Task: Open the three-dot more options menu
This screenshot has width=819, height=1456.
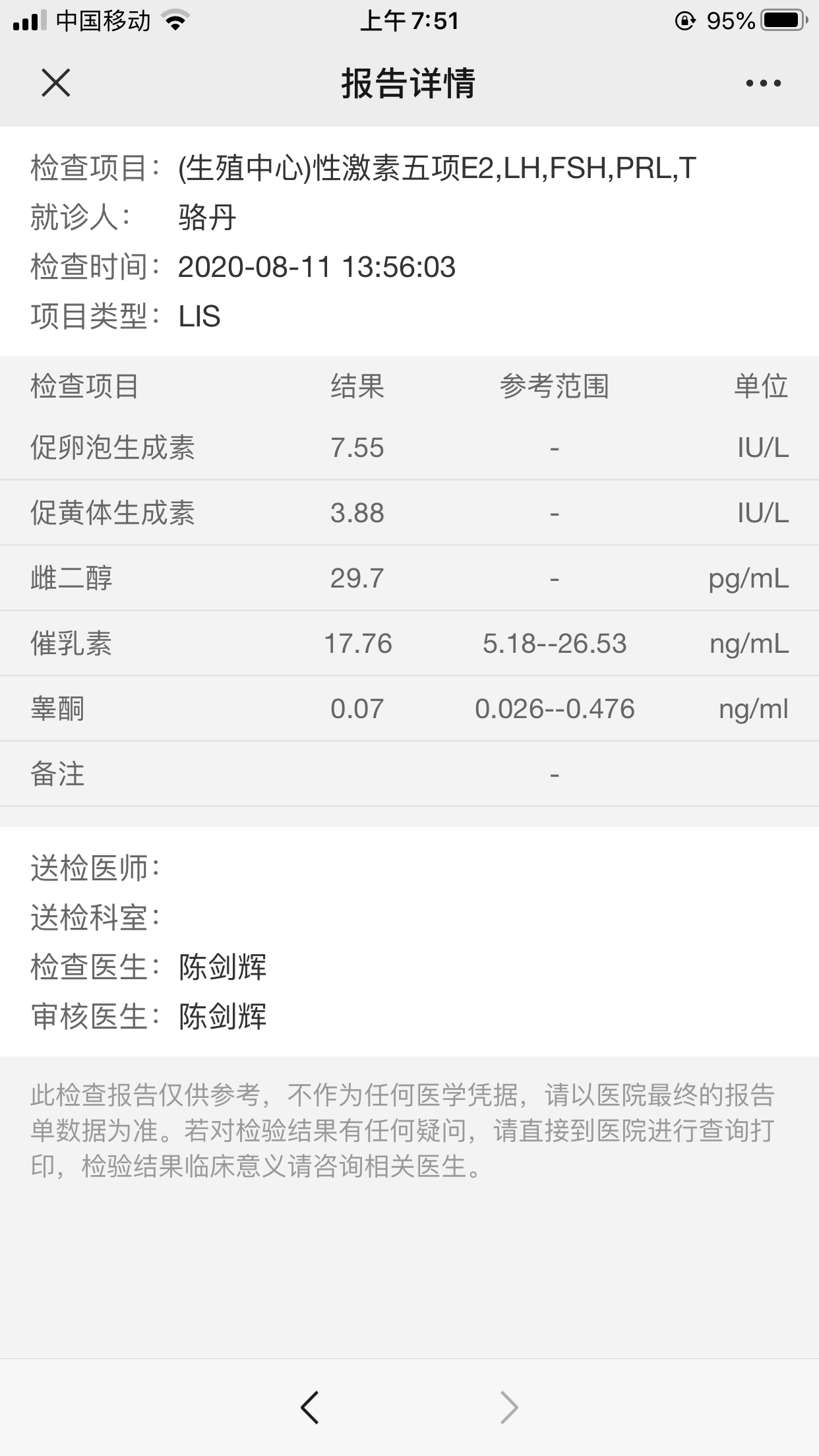Action: point(764,83)
